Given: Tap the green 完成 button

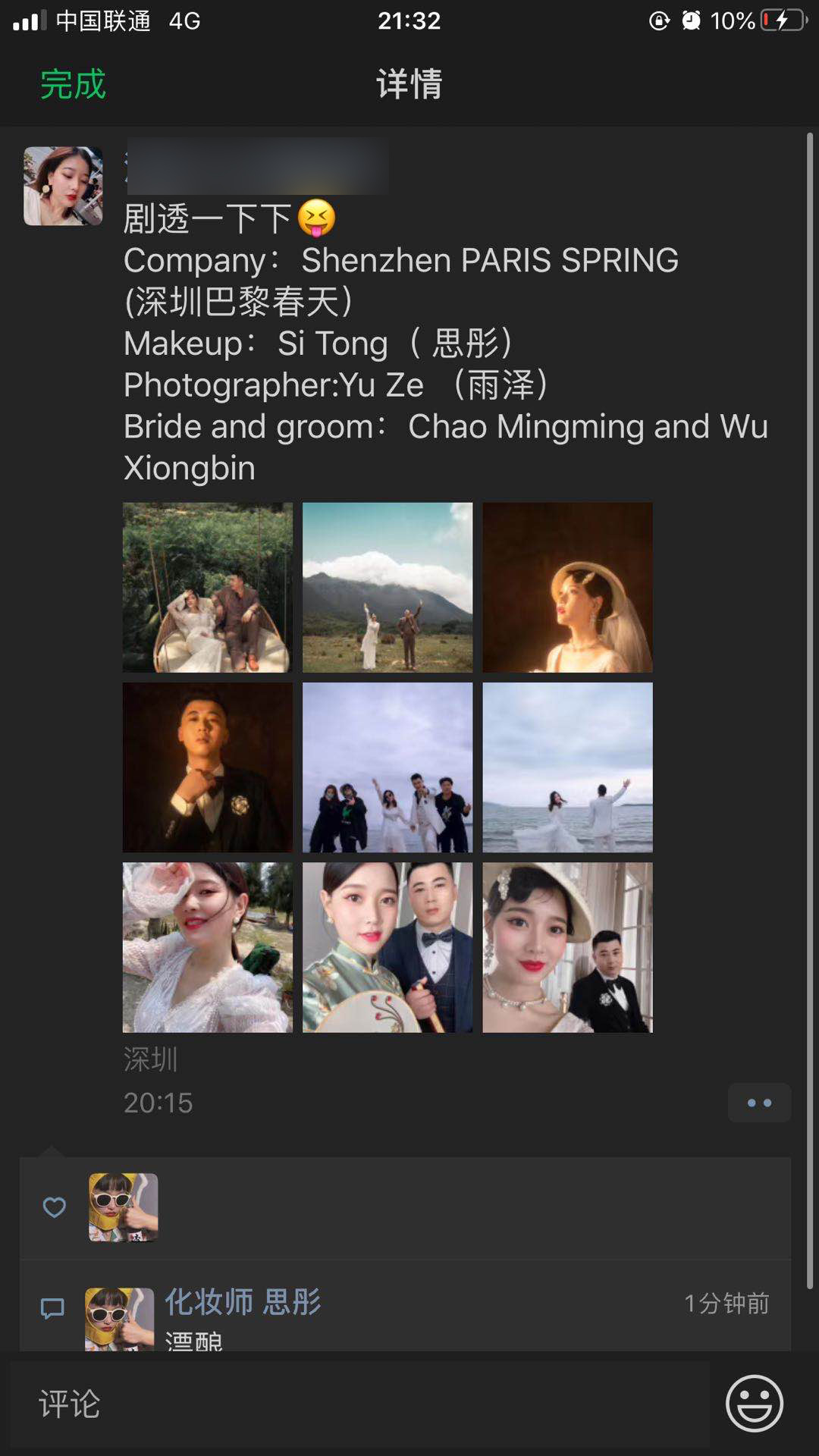Looking at the screenshot, I should pos(73,83).
